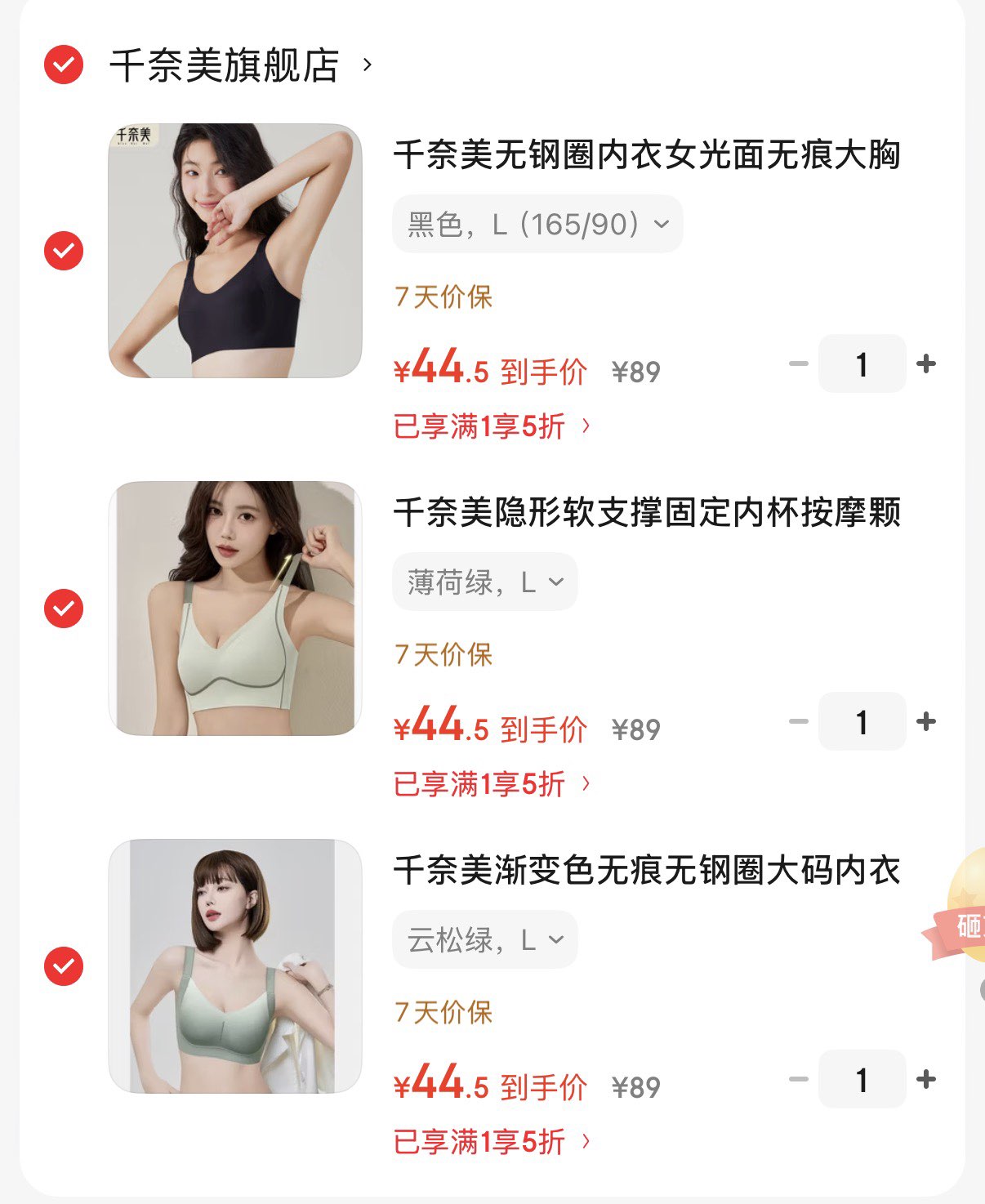Change the 云松绿, L variant option
Image resolution: width=985 pixels, height=1204 pixels.
tap(485, 939)
